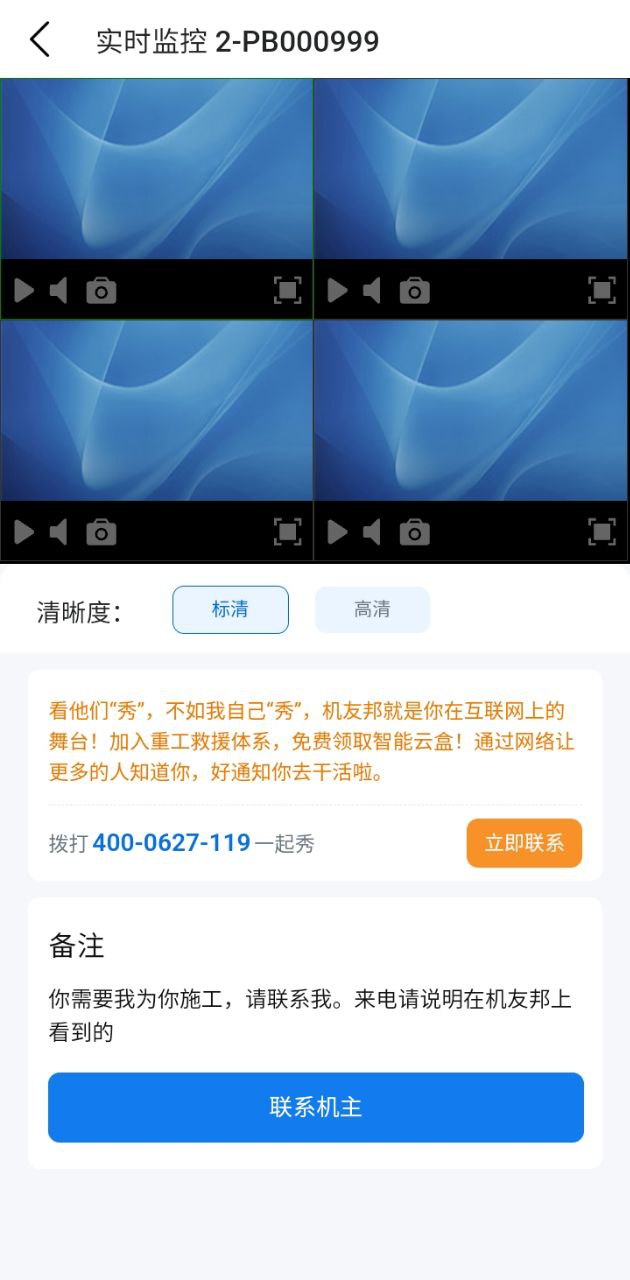This screenshot has height=1280, width=630.
Task: Mute the bottom-left camera feed
Action: (x=59, y=532)
